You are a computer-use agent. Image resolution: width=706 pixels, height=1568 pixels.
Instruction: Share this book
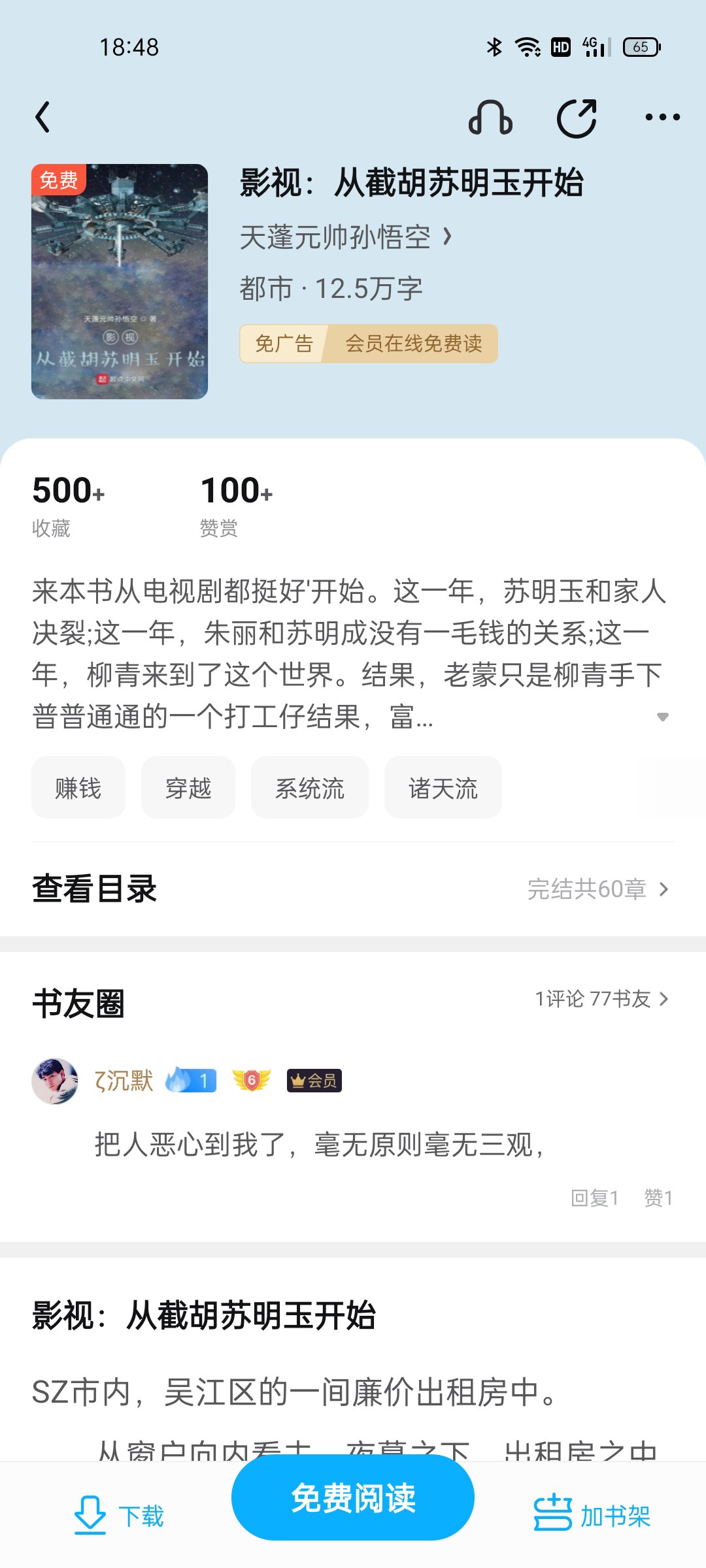tap(577, 118)
